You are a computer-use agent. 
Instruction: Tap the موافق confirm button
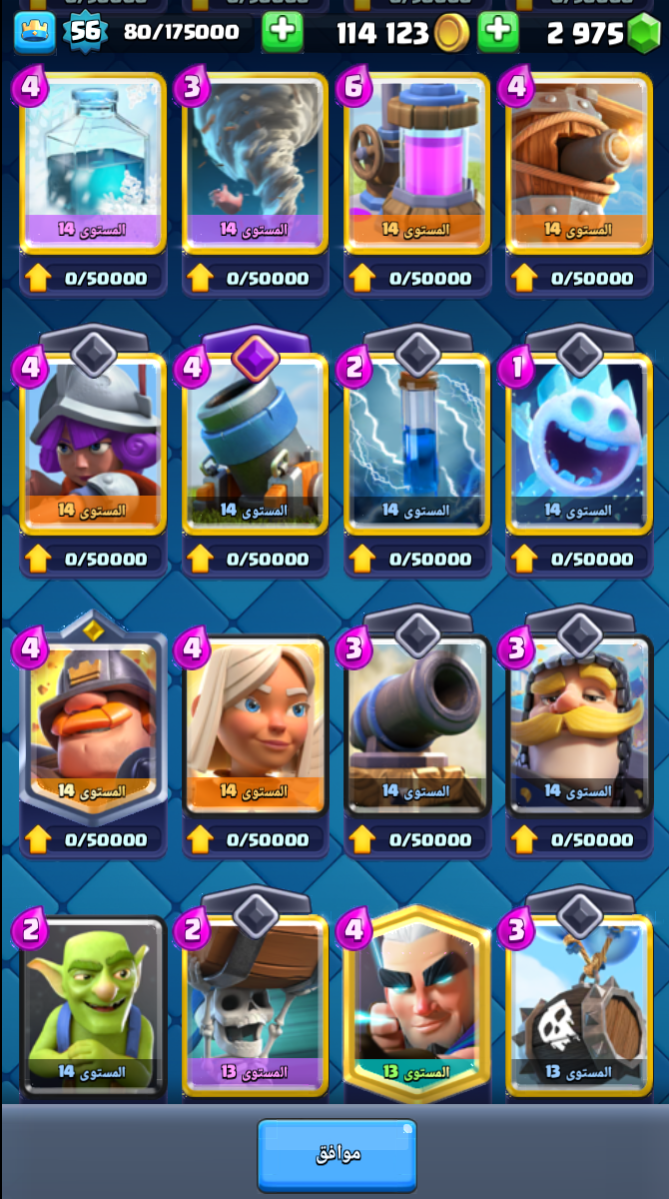coord(336,1154)
